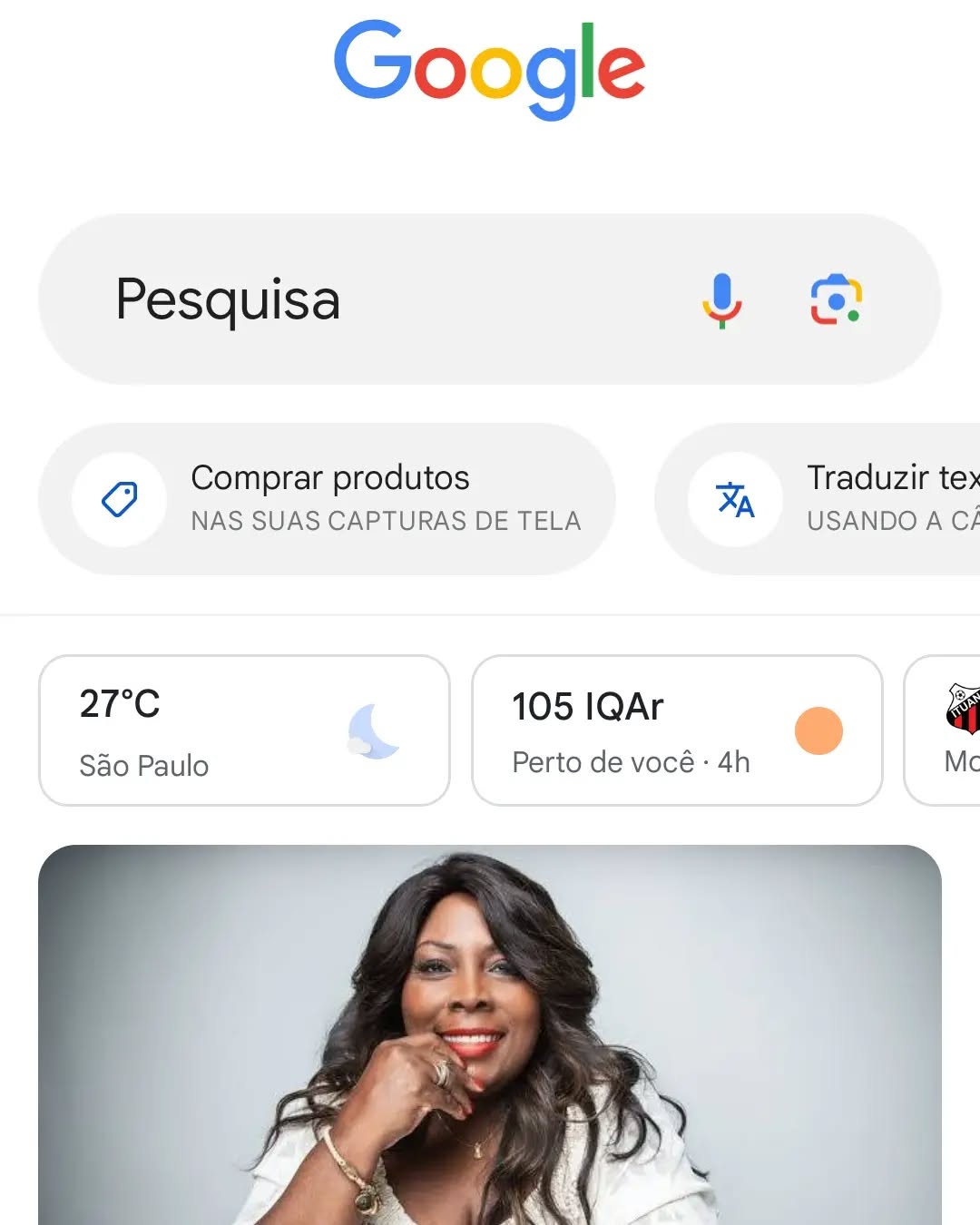This screenshot has width=980, height=1225.
Task: Open the news story with the woman's photo
Action: tap(490, 1034)
